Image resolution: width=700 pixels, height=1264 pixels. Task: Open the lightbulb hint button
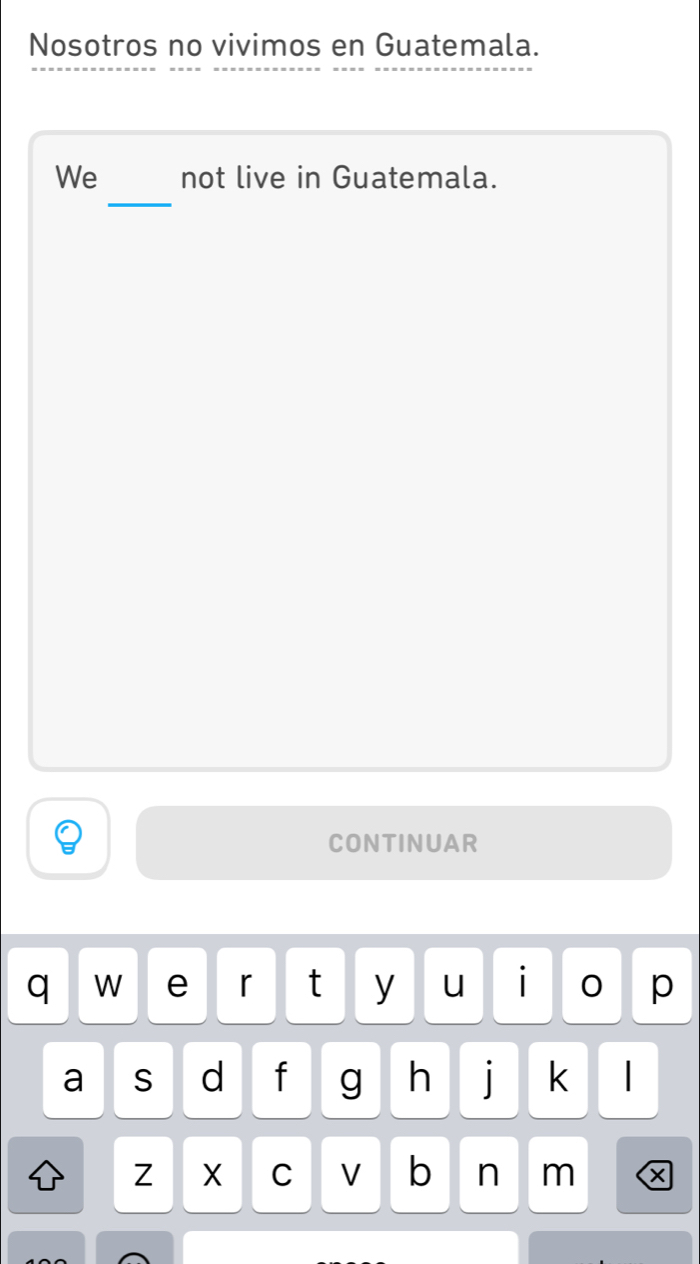click(x=68, y=838)
